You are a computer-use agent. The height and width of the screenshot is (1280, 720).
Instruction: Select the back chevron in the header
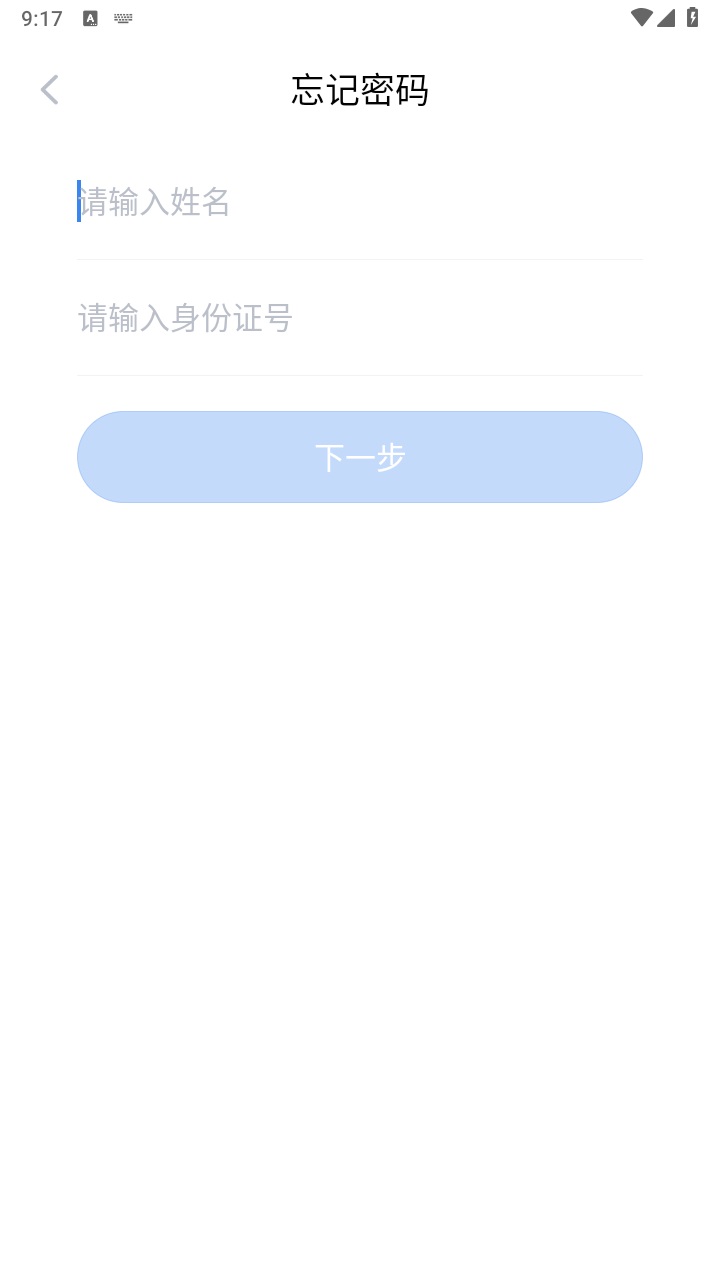[49, 89]
